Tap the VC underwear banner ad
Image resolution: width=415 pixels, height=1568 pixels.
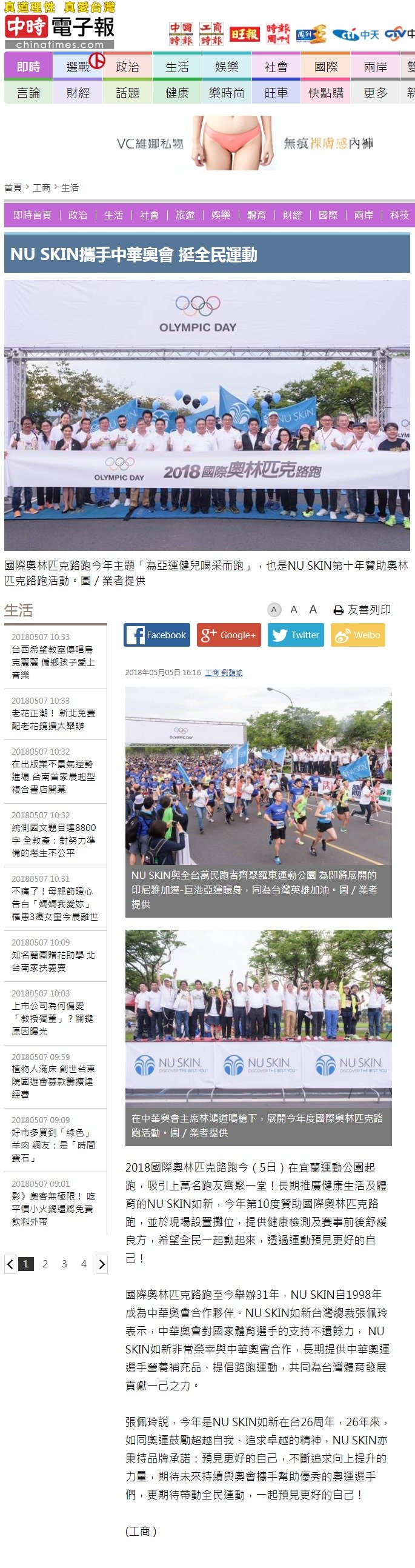tap(244, 143)
